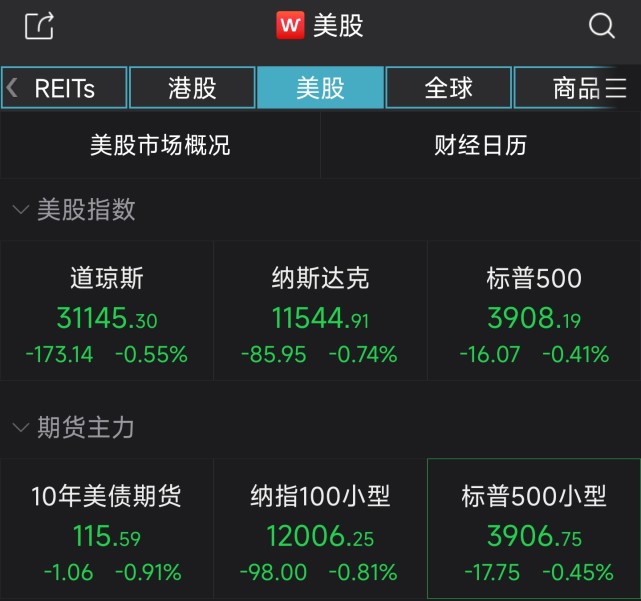Open the 纳斯达克 index card
Viewport: 641px width, 601px height.
click(320, 312)
